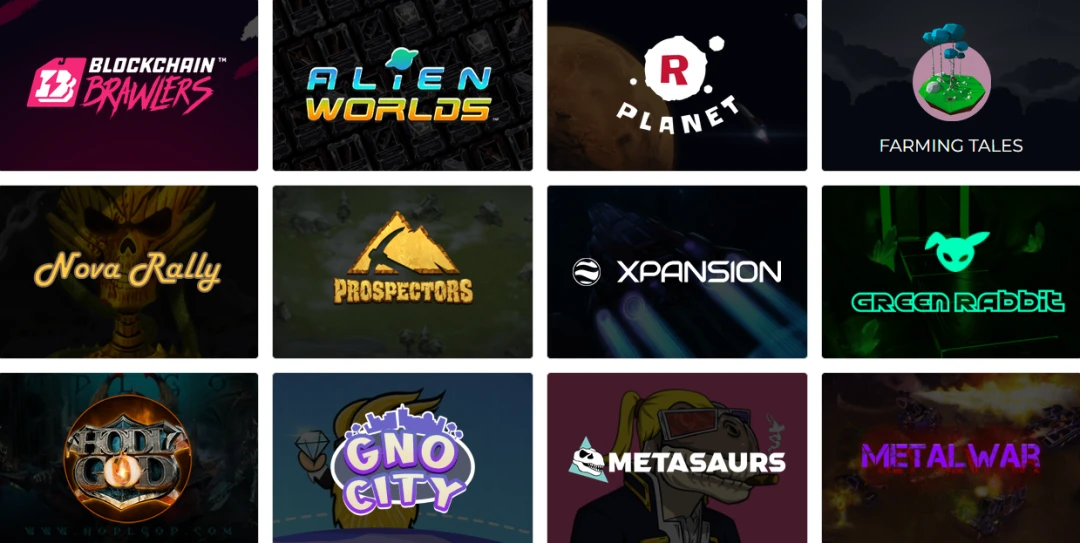
Task: Open the Blockchain Brawlers game tile
Action: point(128,85)
